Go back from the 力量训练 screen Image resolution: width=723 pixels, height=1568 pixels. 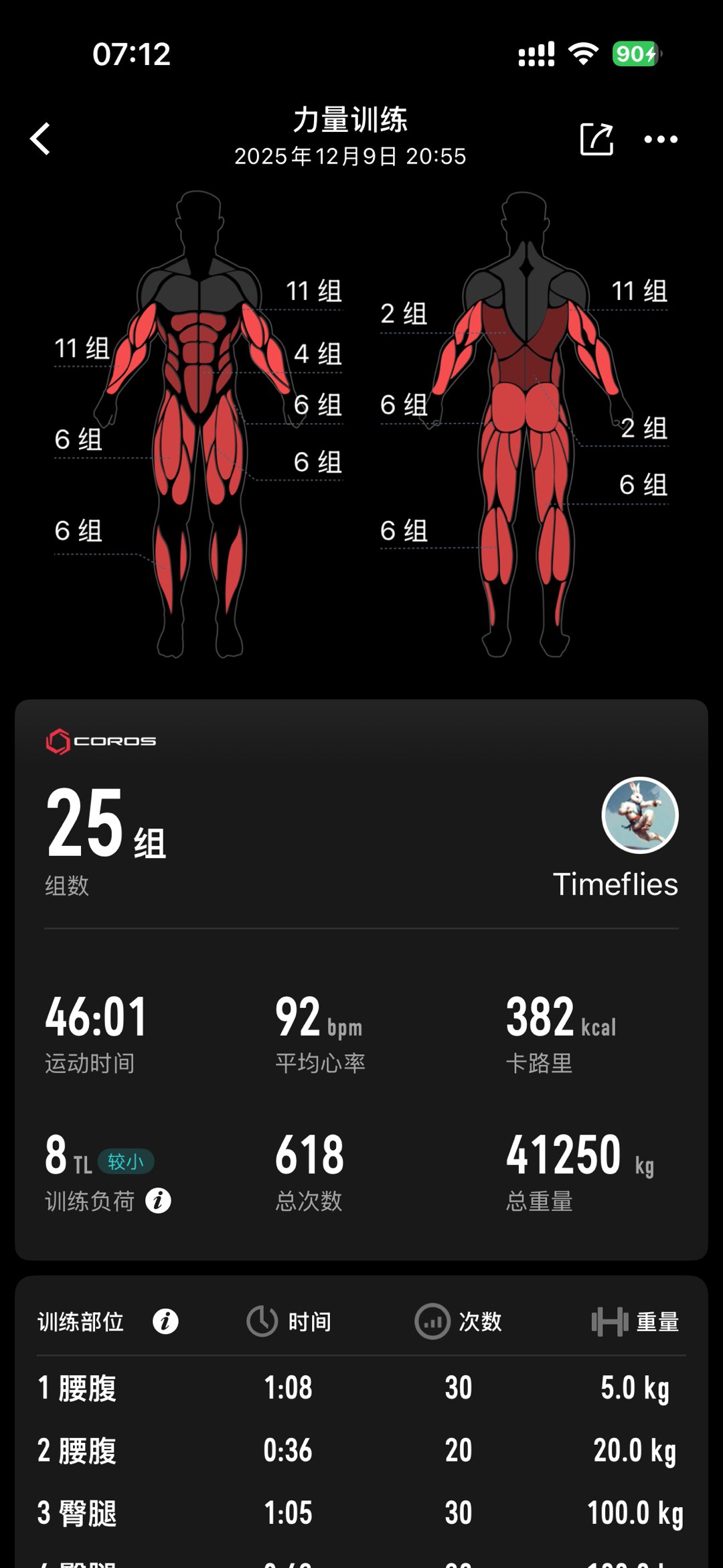[41, 139]
